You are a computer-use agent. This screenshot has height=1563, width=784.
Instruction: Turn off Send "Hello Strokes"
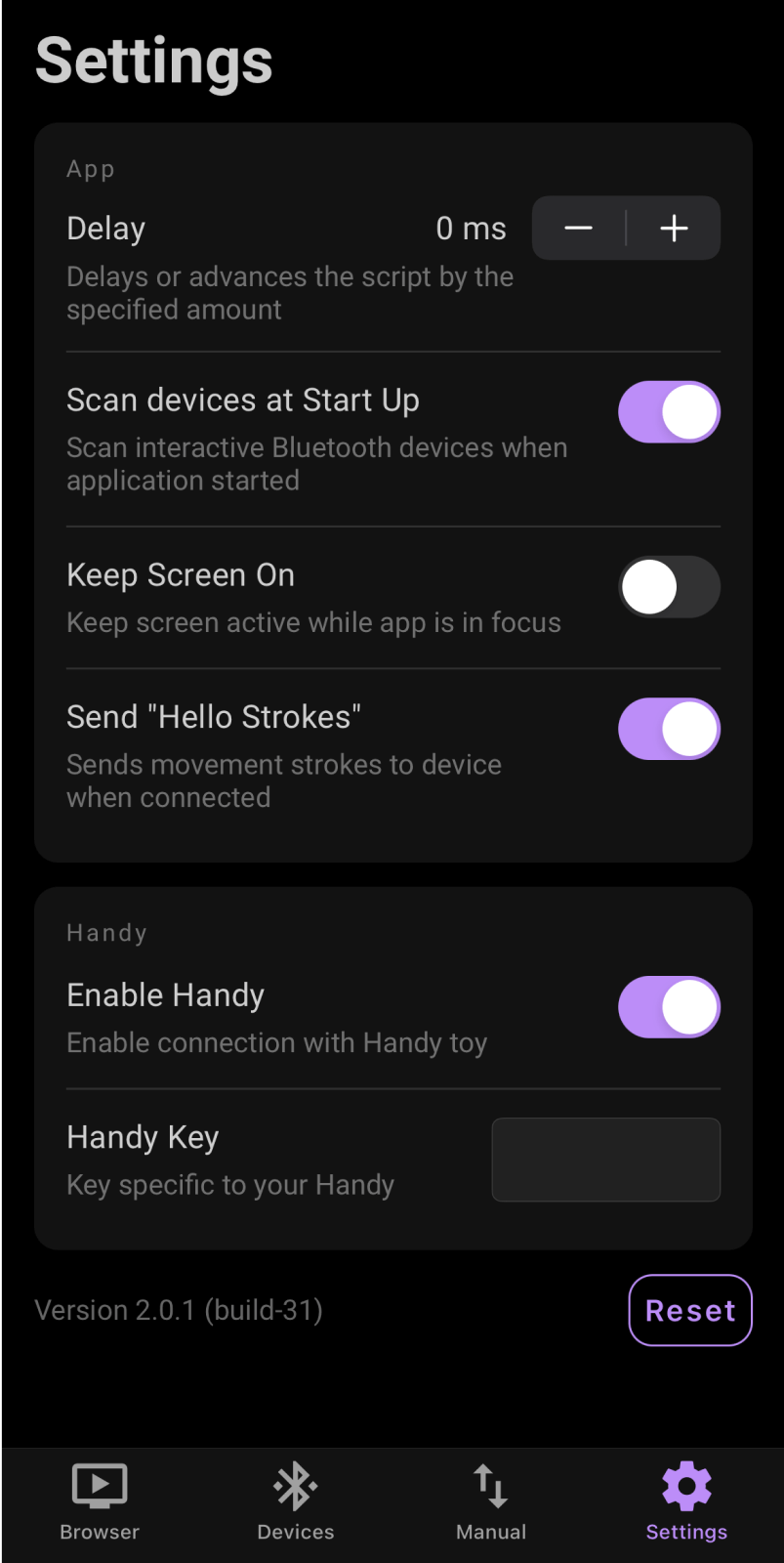(668, 729)
